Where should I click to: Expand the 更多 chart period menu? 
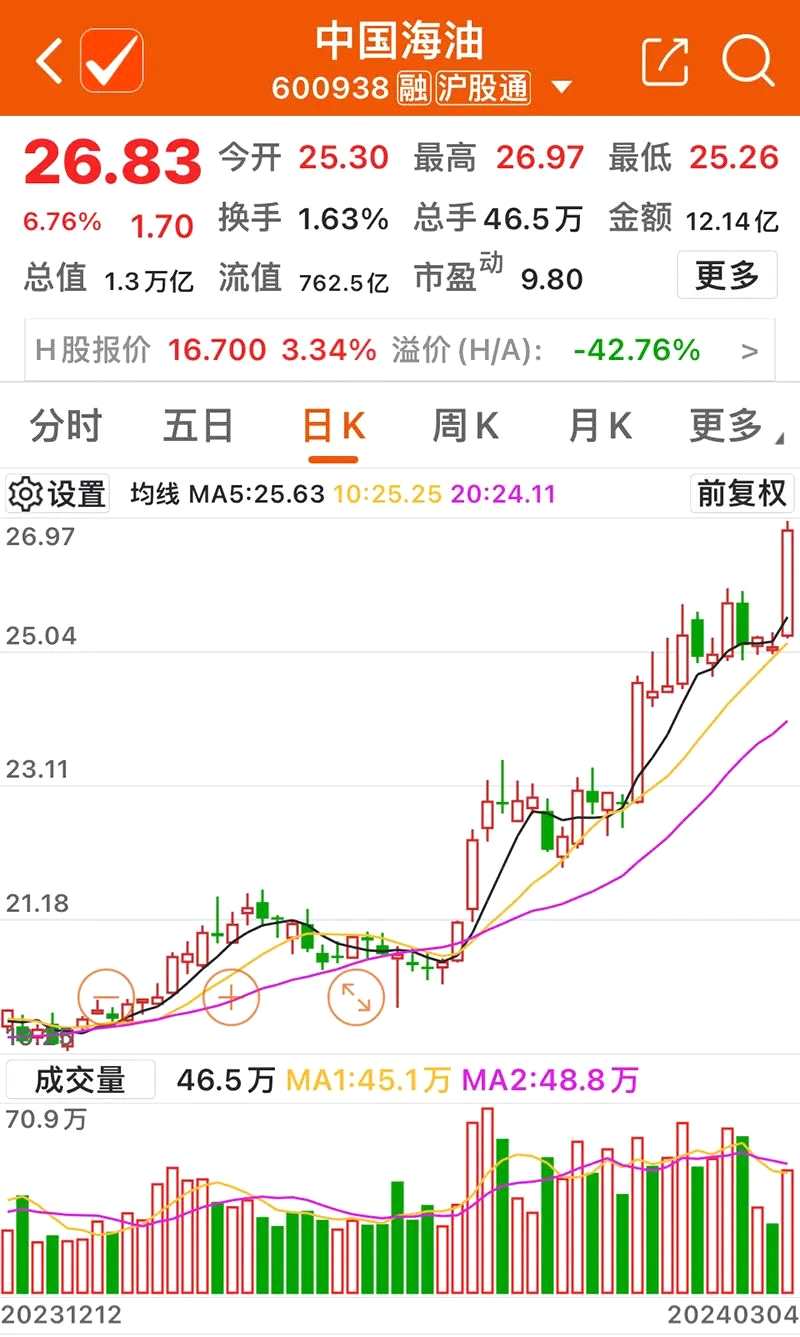[731, 427]
